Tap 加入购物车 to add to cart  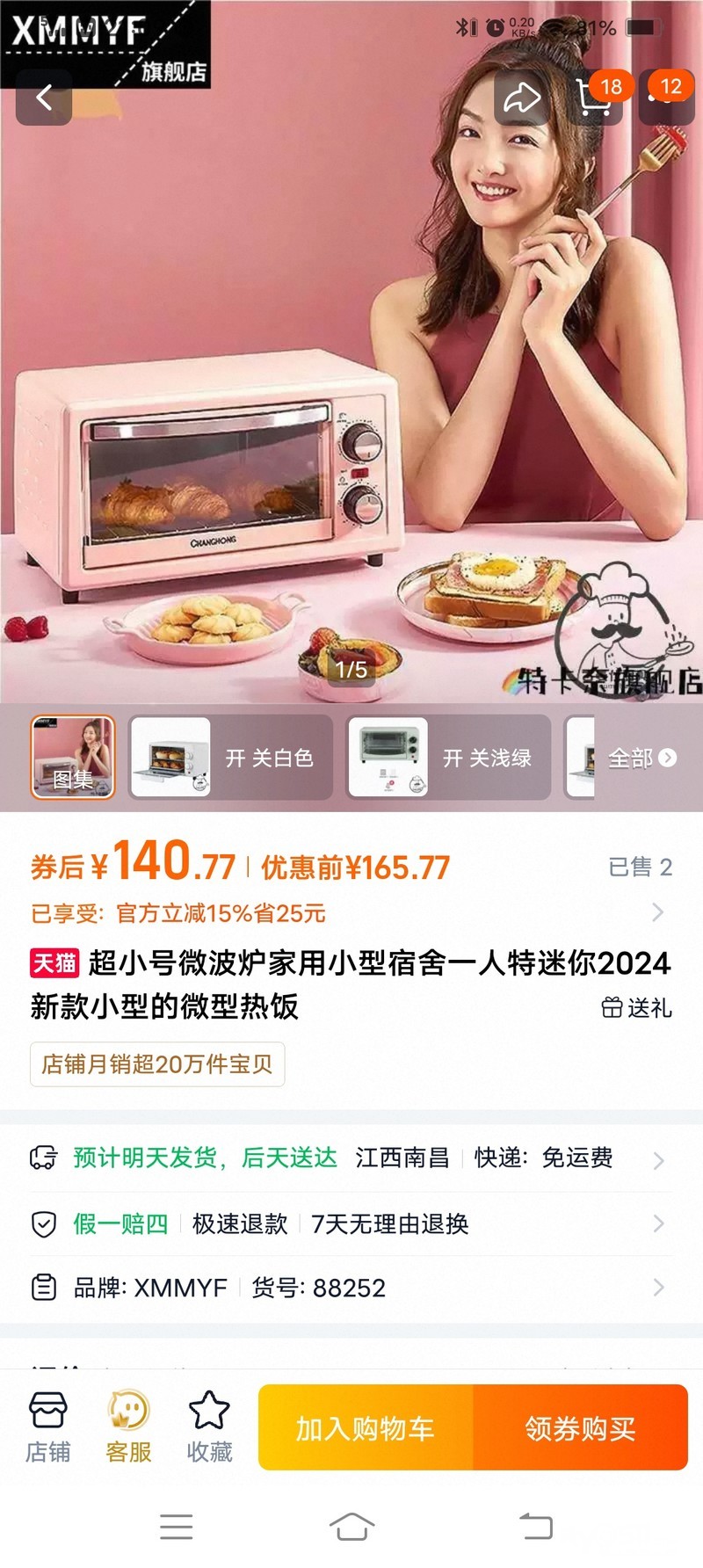[x=366, y=1427]
